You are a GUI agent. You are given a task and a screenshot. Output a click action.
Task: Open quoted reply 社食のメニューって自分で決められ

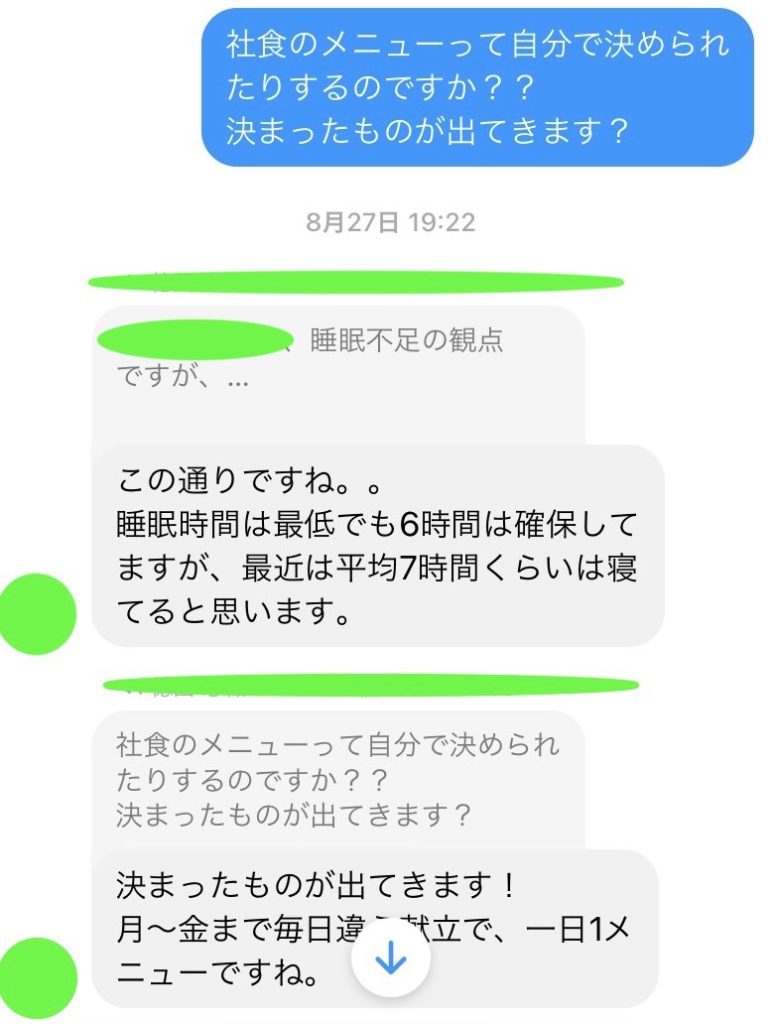[336, 779]
